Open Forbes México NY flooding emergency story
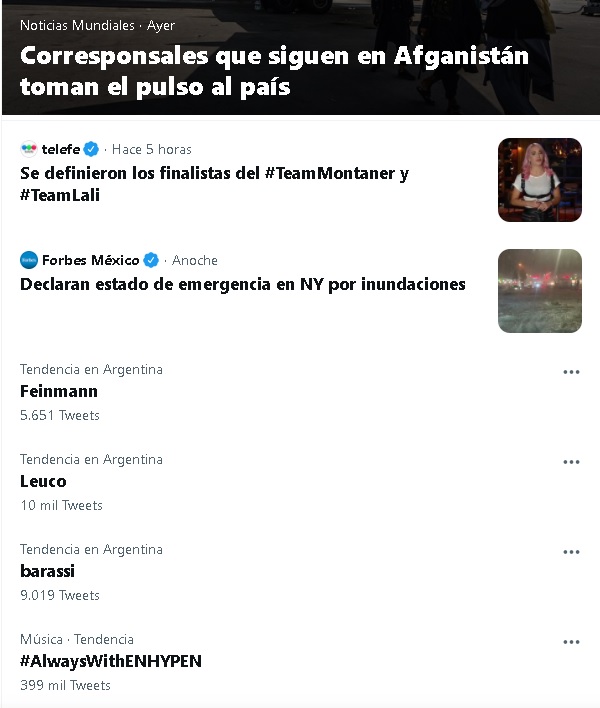The width and height of the screenshot is (600, 708). [x=242, y=284]
